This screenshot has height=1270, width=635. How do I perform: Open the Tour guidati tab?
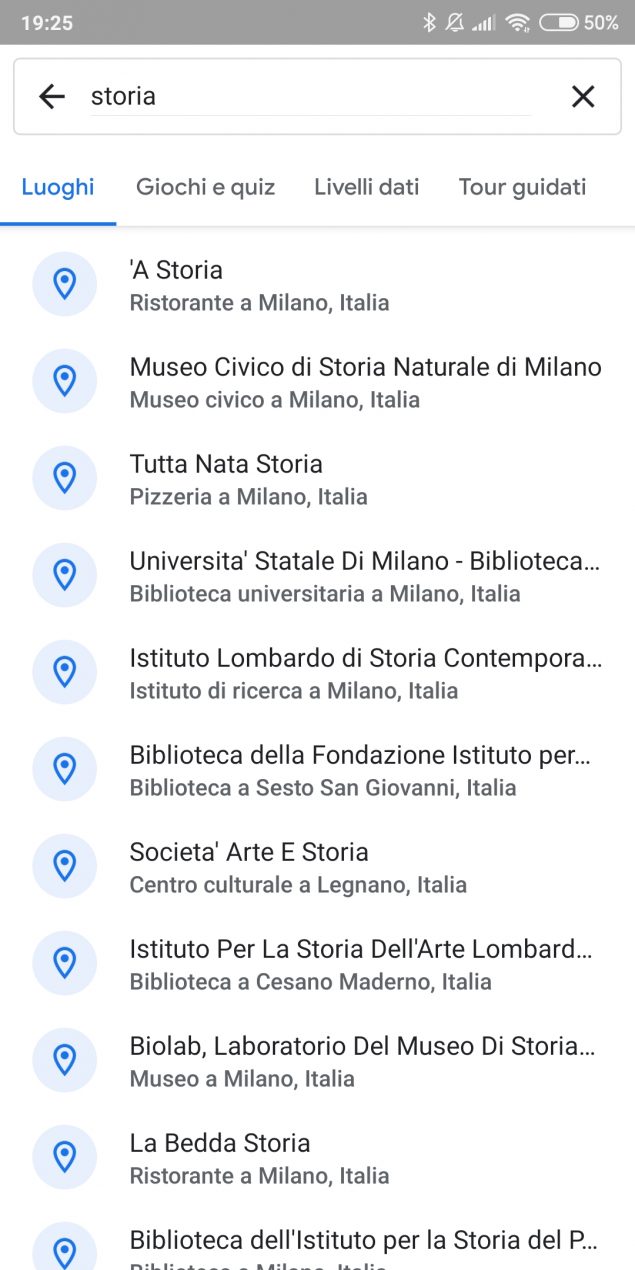point(522,187)
